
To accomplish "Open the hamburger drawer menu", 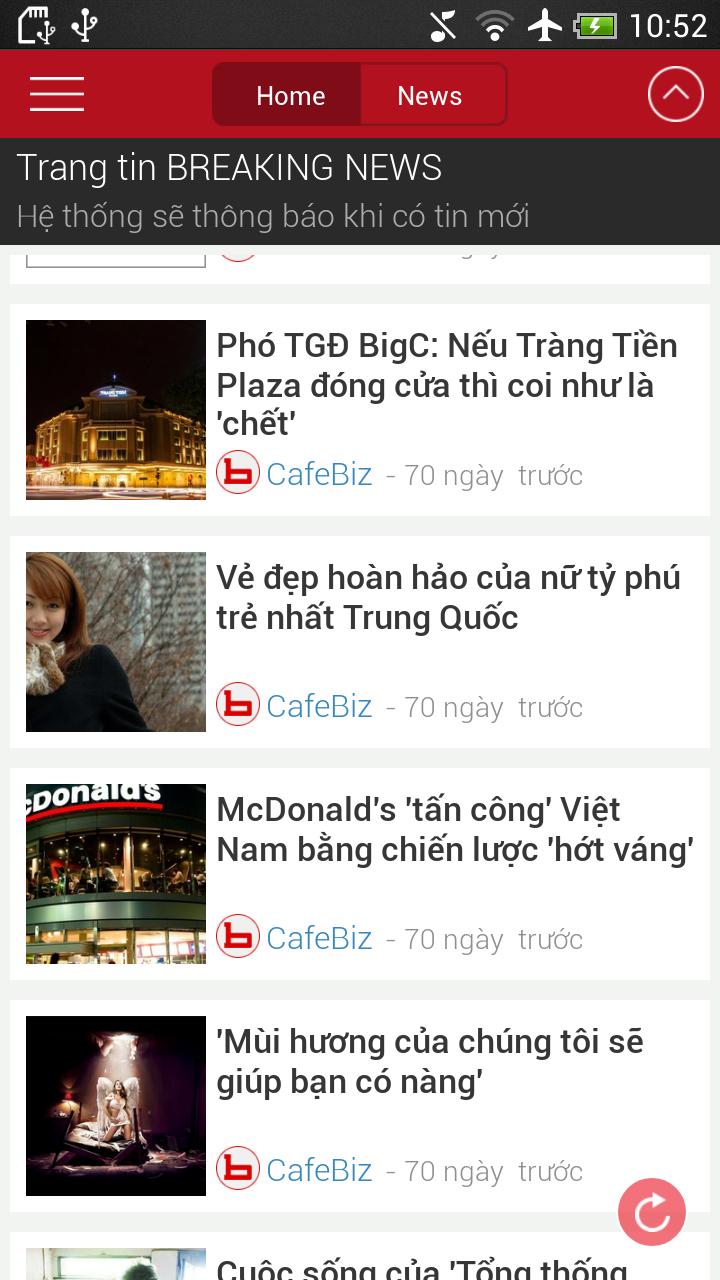I will pyautogui.click(x=57, y=95).
